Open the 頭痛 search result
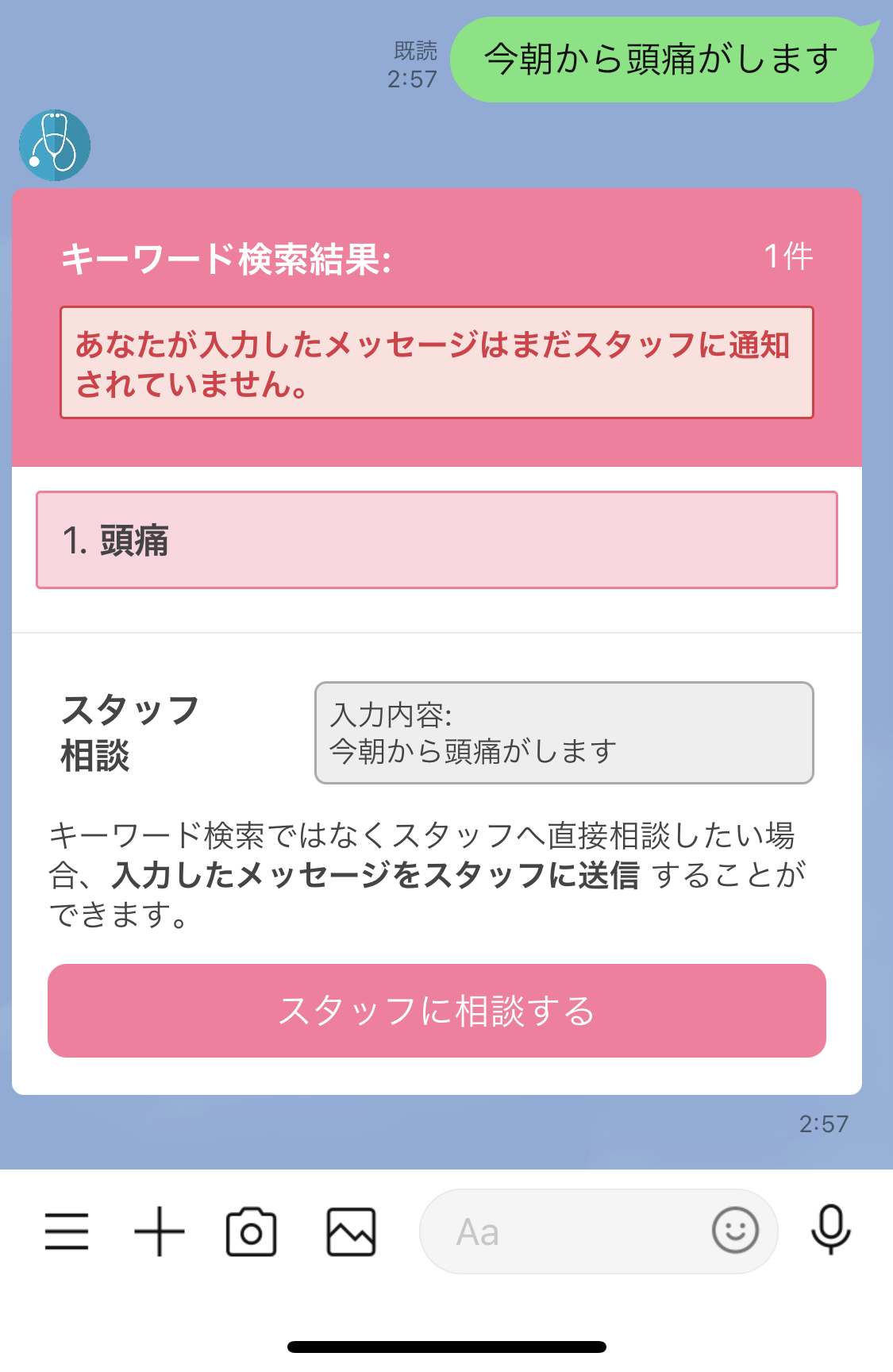The width and height of the screenshot is (893, 1372). click(437, 540)
